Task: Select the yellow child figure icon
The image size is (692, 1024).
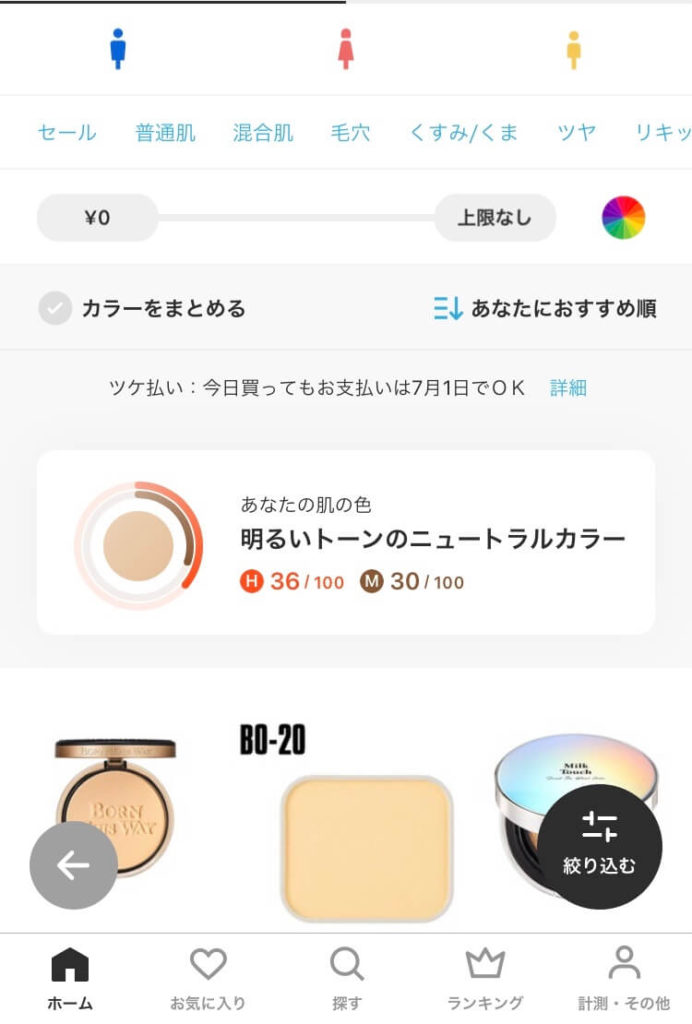Action: pos(573,49)
